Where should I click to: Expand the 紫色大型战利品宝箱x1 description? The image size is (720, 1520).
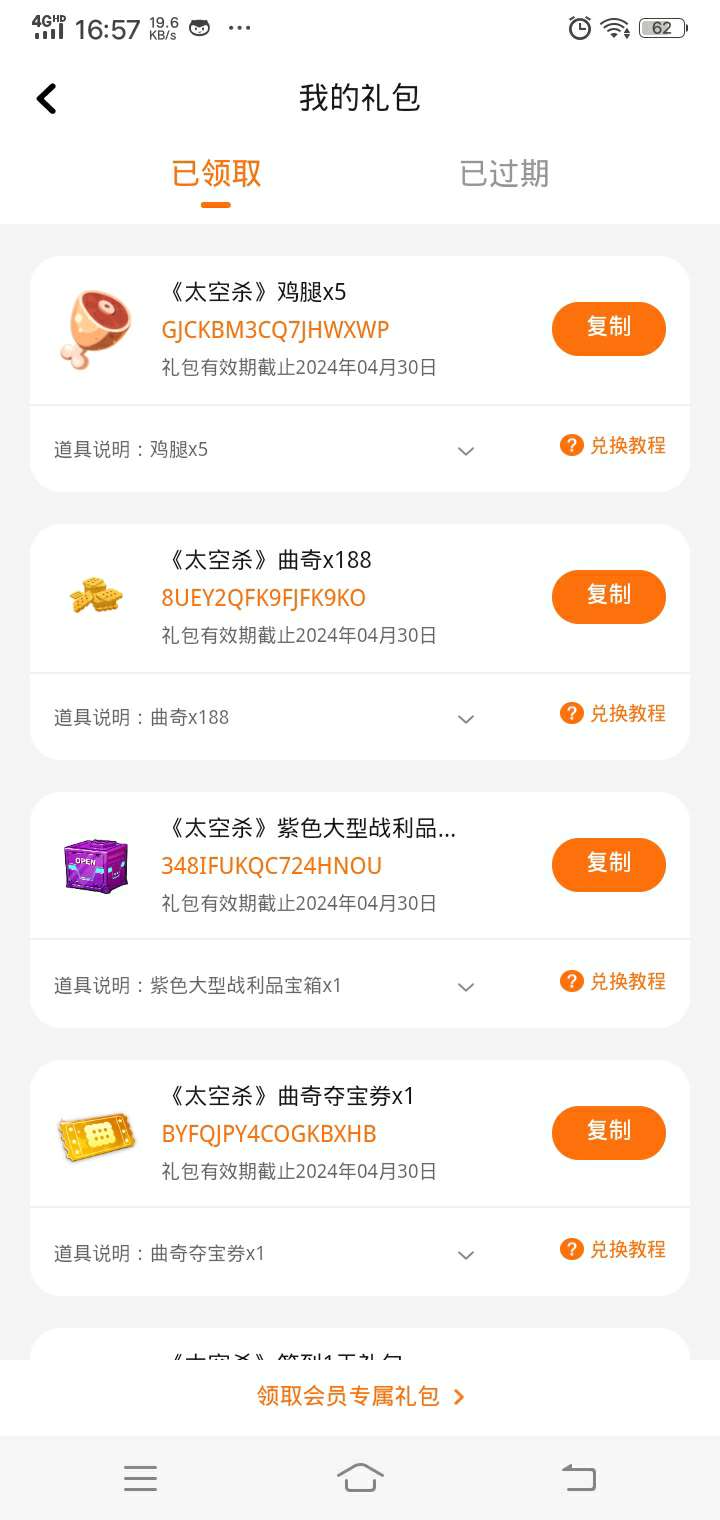pyautogui.click(x=465, y=987)
